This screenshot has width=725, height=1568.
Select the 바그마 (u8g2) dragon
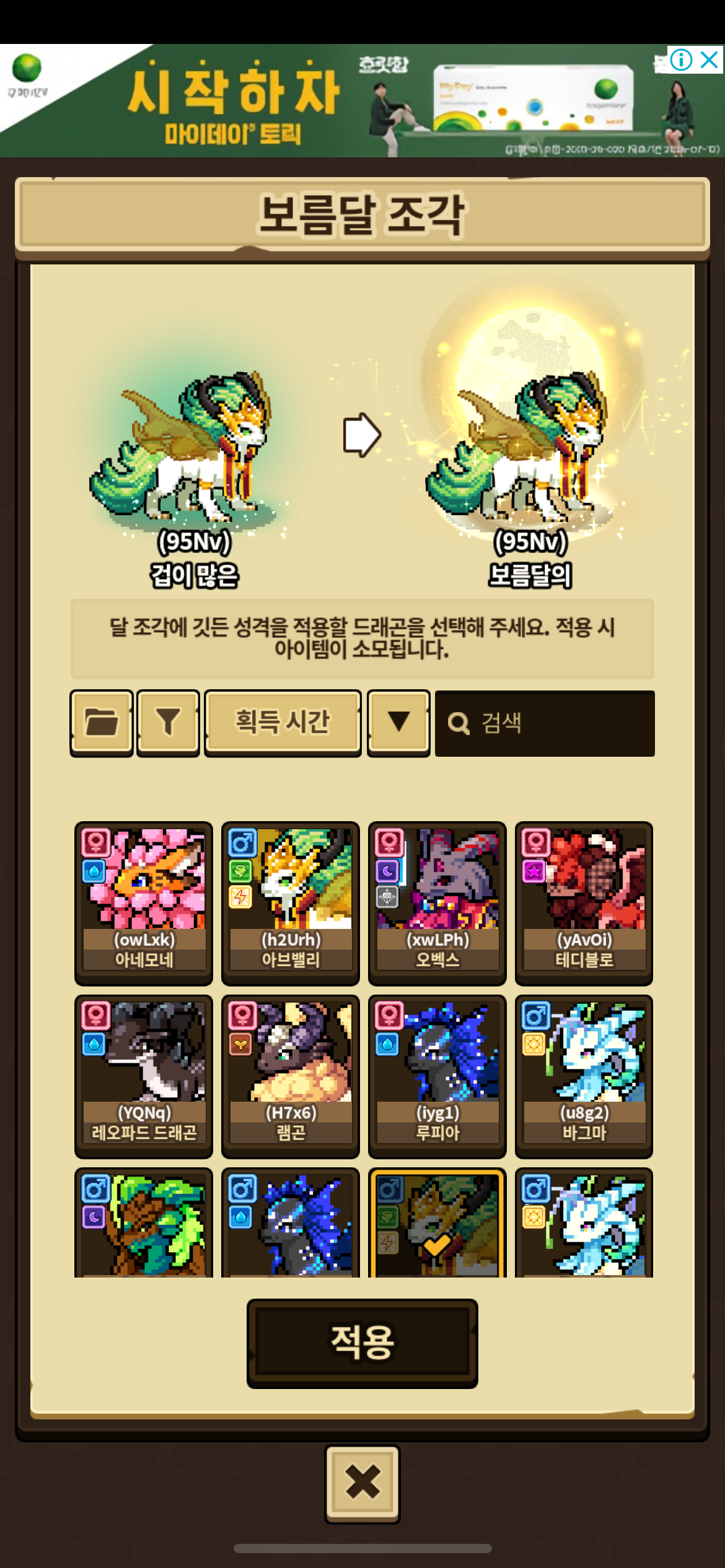[584, 1076]
